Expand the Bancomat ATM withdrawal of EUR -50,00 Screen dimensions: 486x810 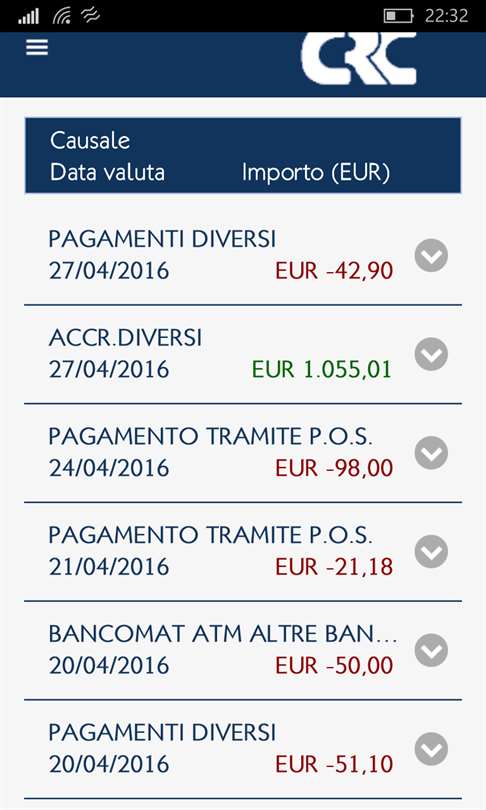(x=431, y=650)
